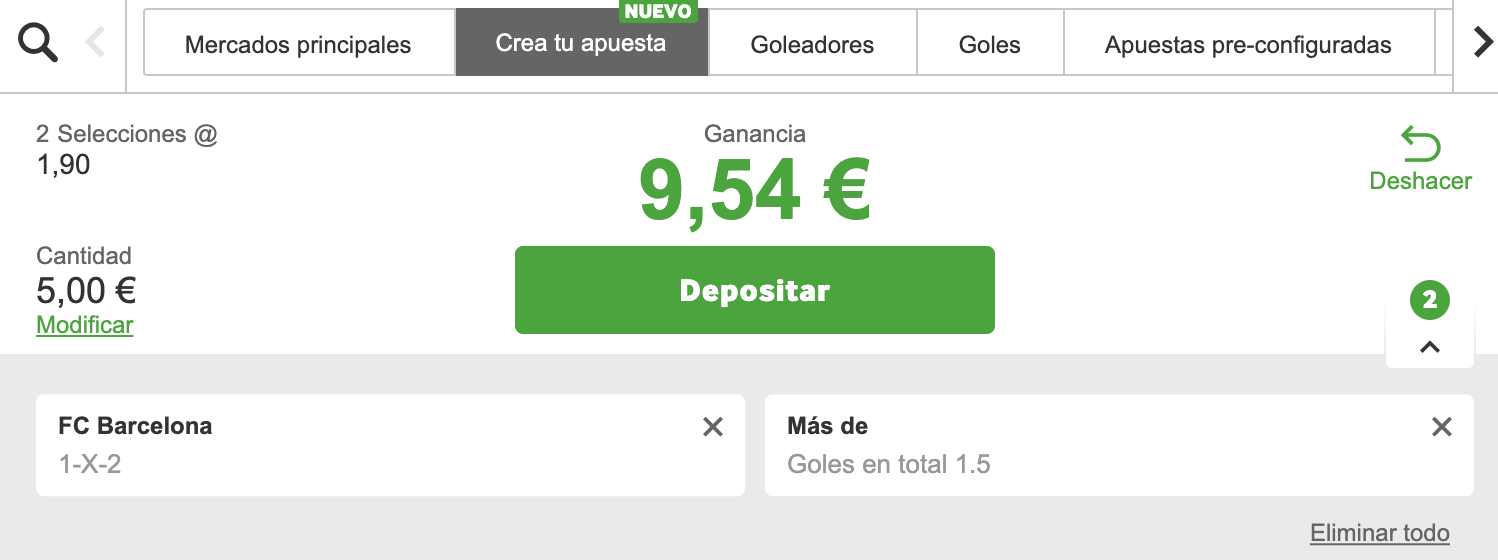
Task: View Apuestas pre-configuradas tab
Action: click(1248, 45)
